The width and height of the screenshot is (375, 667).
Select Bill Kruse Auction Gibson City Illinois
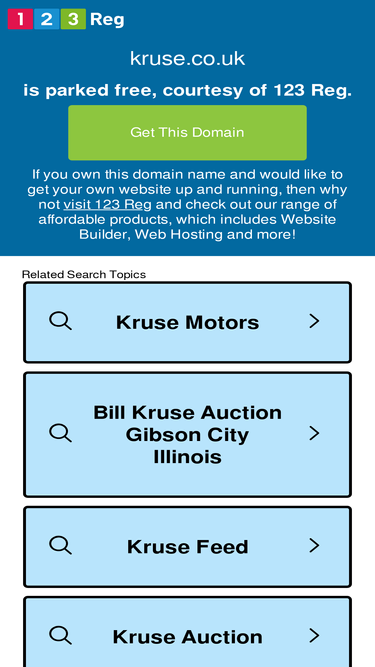point(187,434)
